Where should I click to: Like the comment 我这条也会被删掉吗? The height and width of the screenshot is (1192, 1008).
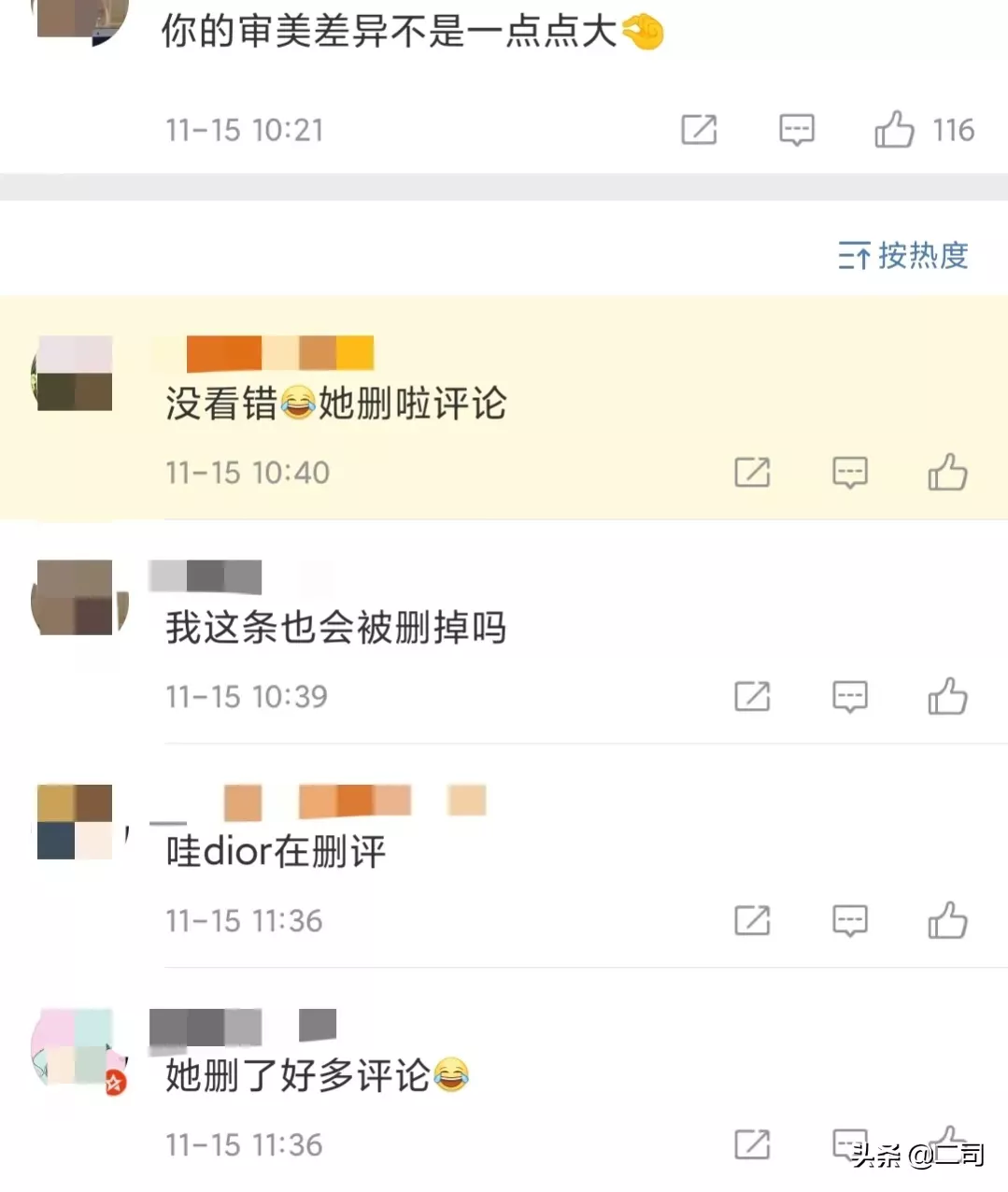[x=947, y=697]
